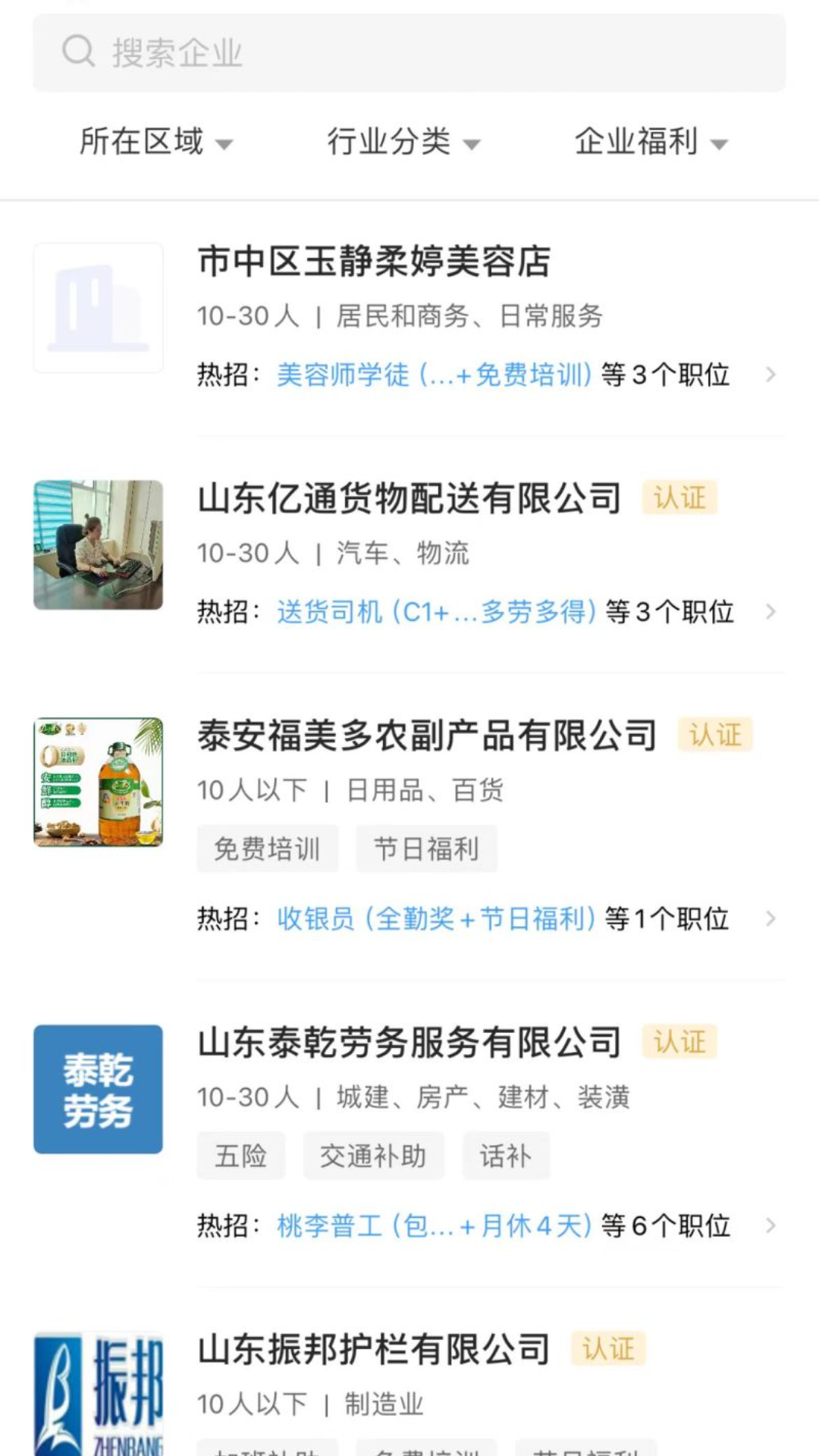Select the 交通补助 benefit tag
Screen dimensions: 819x1456
pyautogui.click(x=375, y=1156)
